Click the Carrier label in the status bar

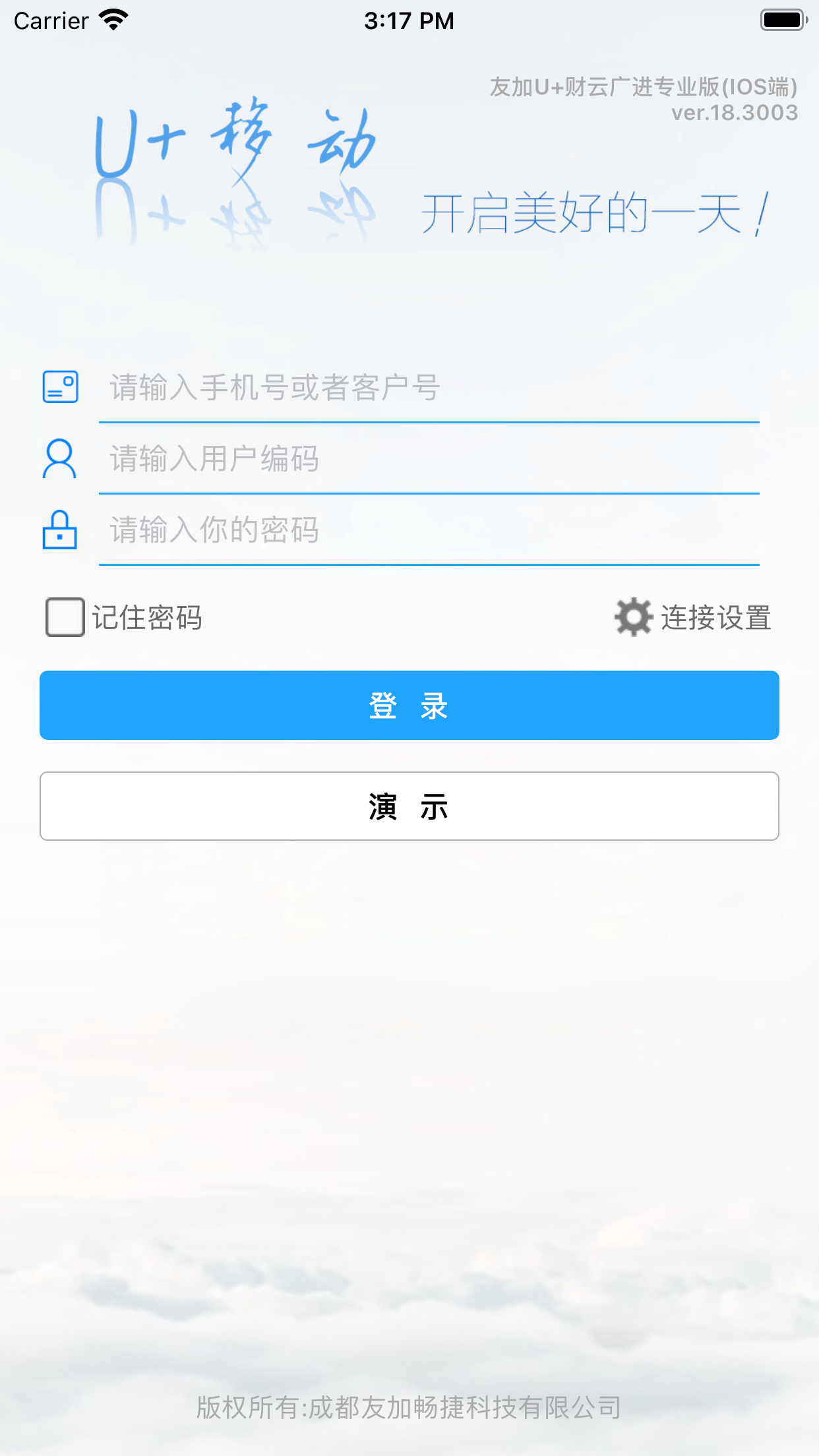point(49,20)
